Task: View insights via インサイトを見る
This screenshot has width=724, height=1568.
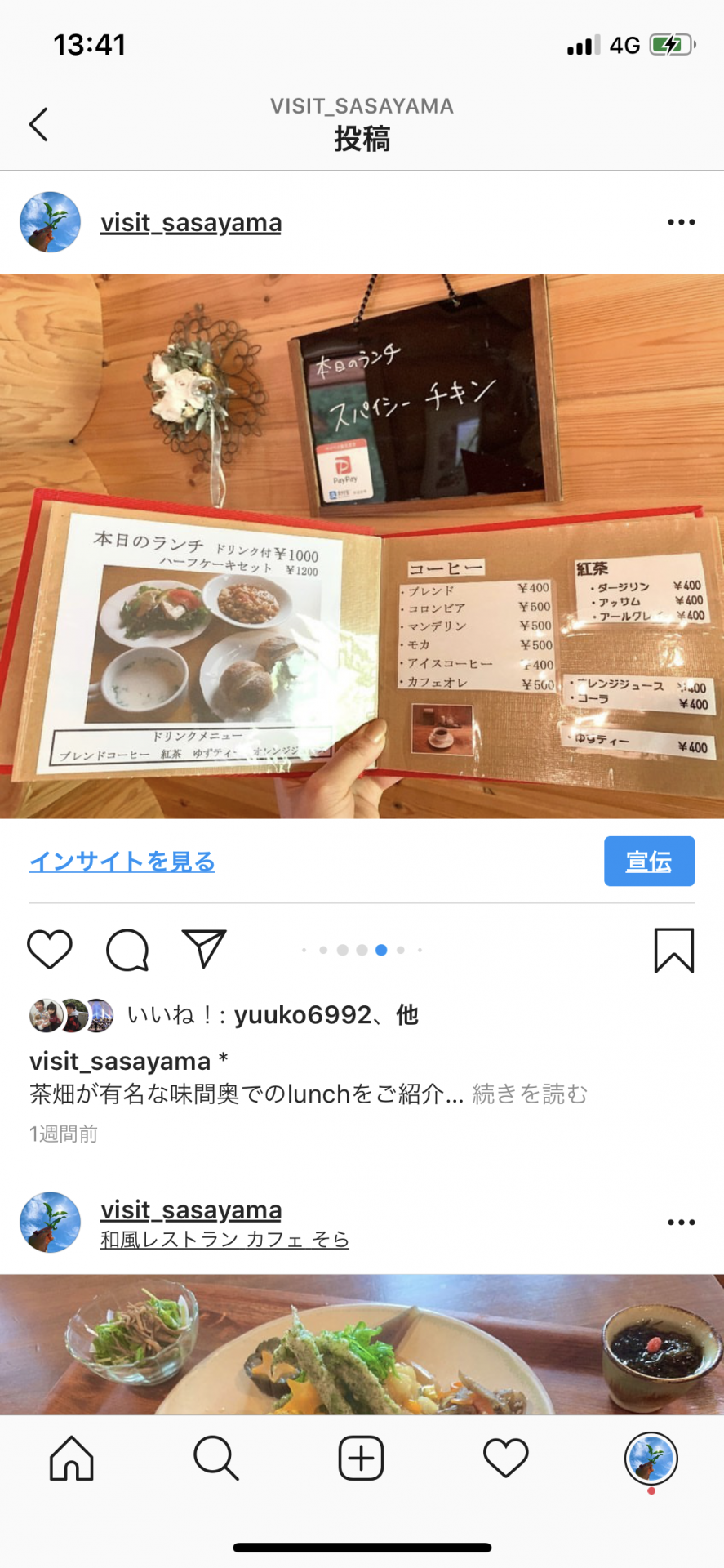Action: pyautogui.click(x=122, y=861)
